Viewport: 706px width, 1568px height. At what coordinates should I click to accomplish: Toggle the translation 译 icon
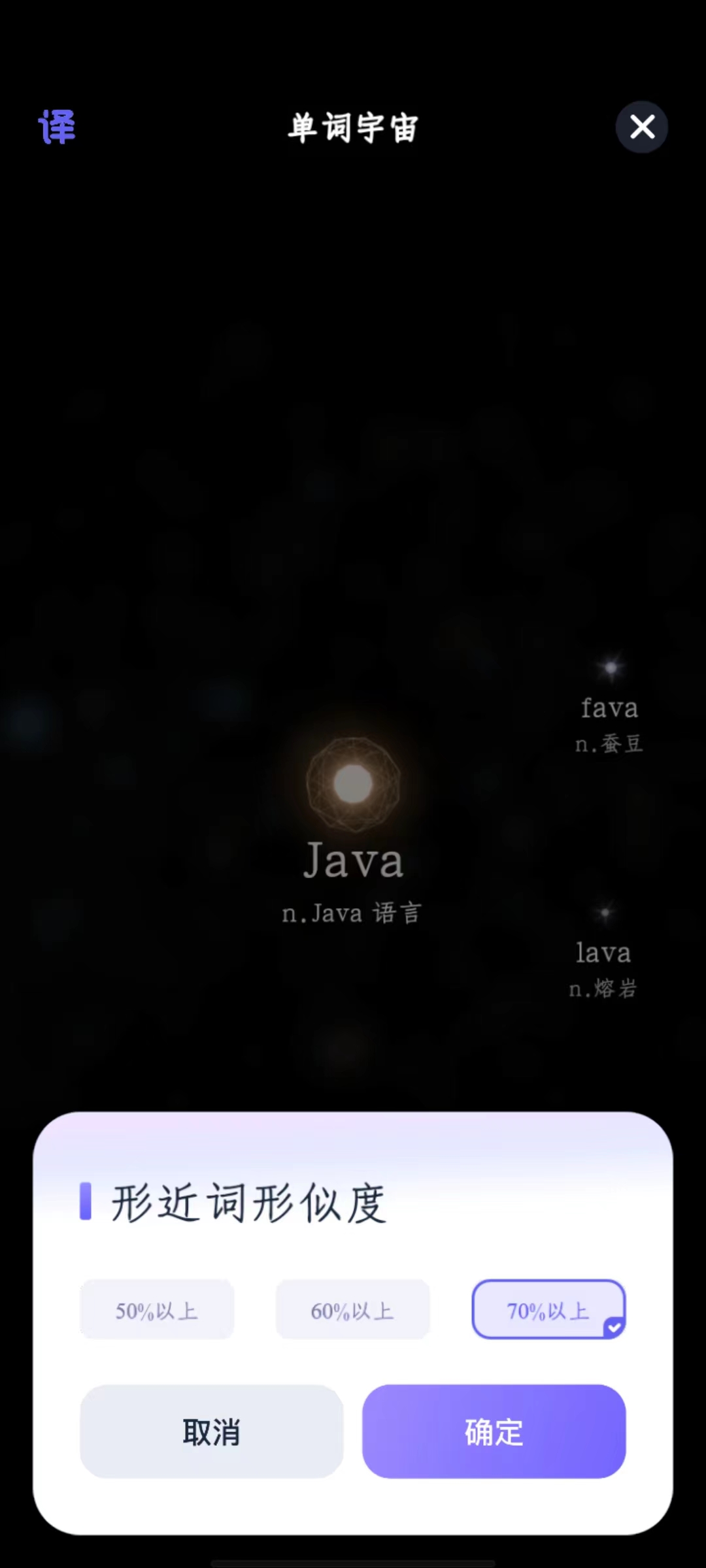57,127
